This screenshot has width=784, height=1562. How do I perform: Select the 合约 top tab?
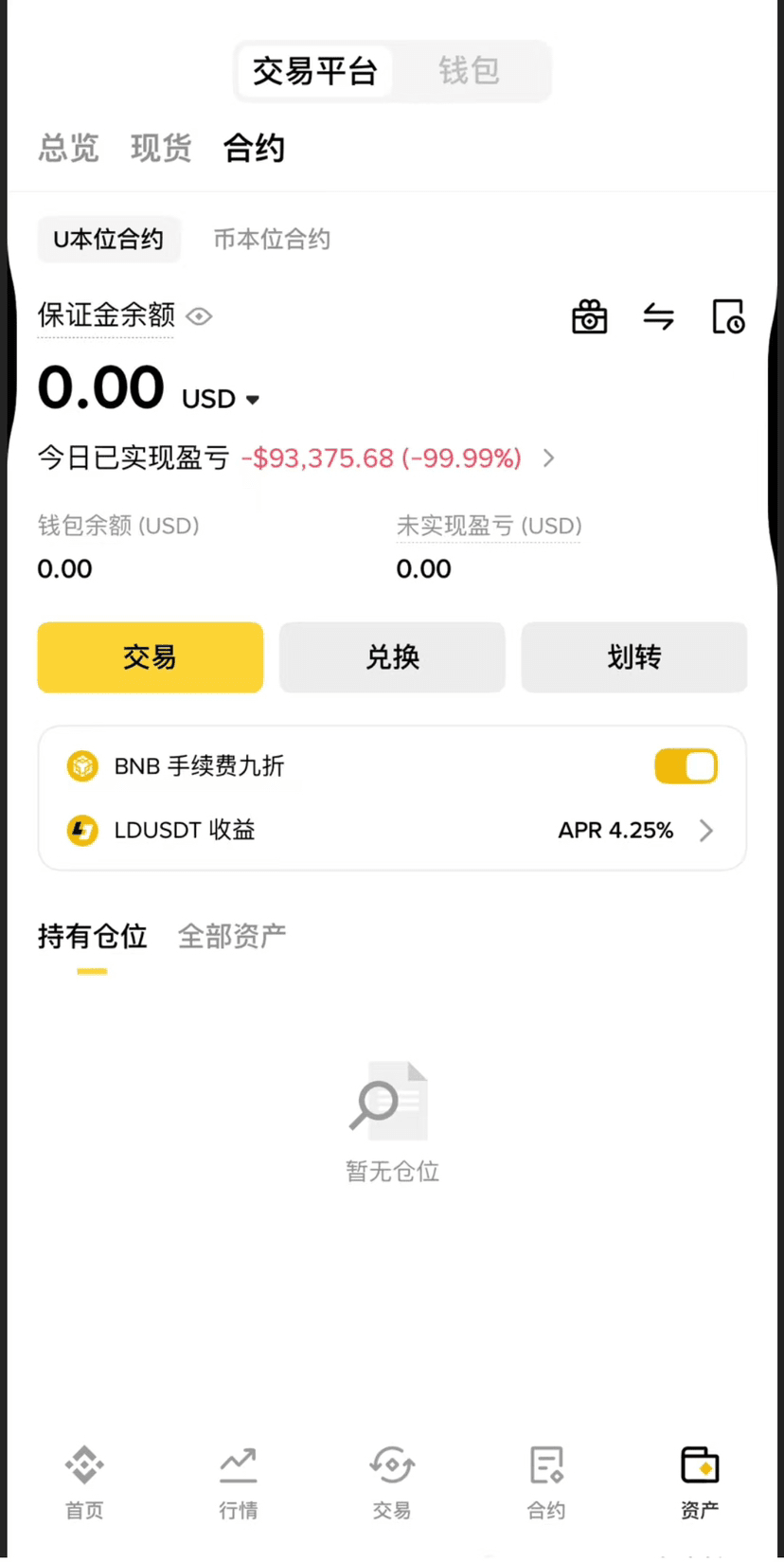point(254,149)
